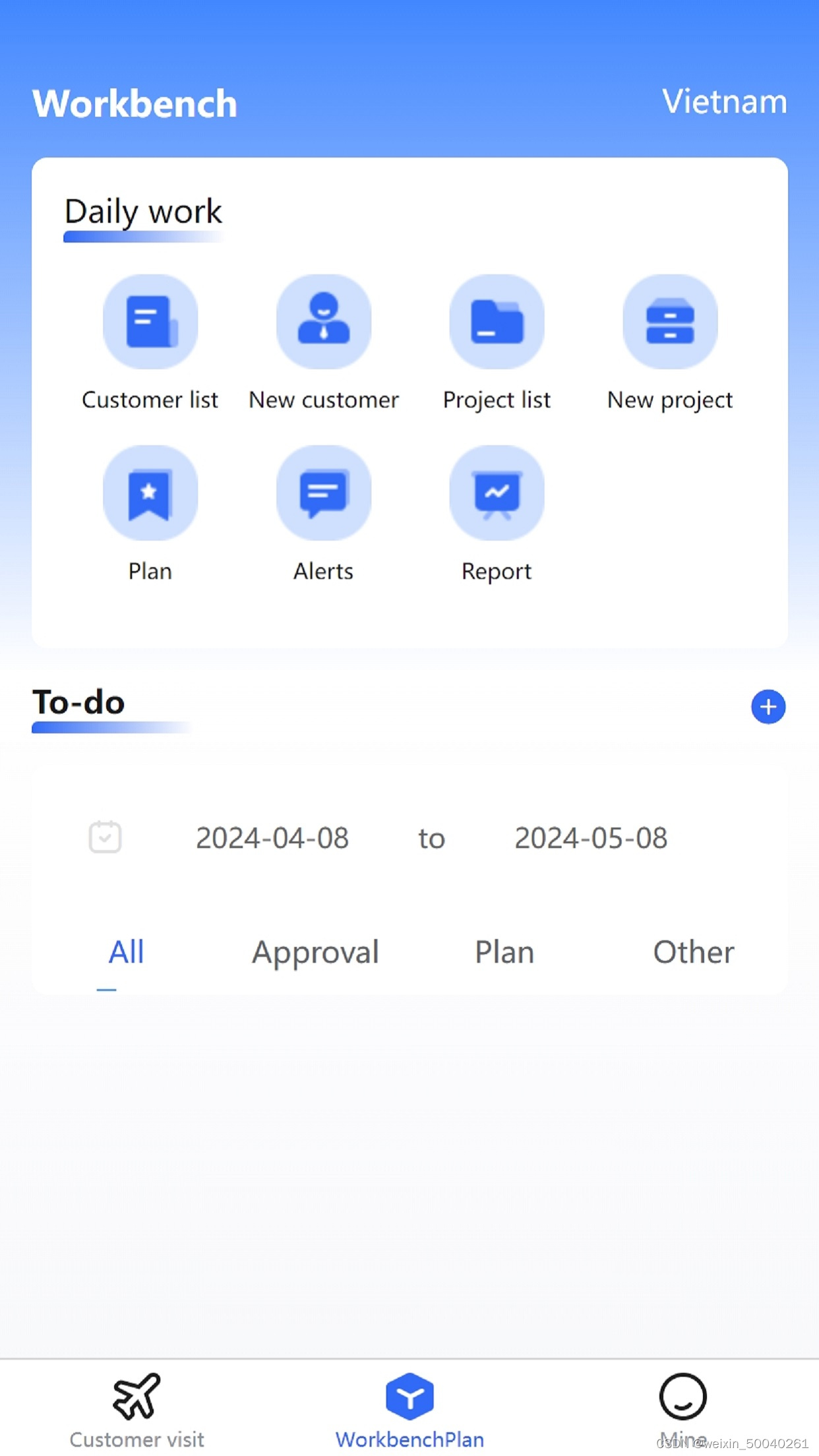This screenshot has height=1456, width=819.
Task: Switch to the Plan to-do tab
Action: [x=504, y=952]
